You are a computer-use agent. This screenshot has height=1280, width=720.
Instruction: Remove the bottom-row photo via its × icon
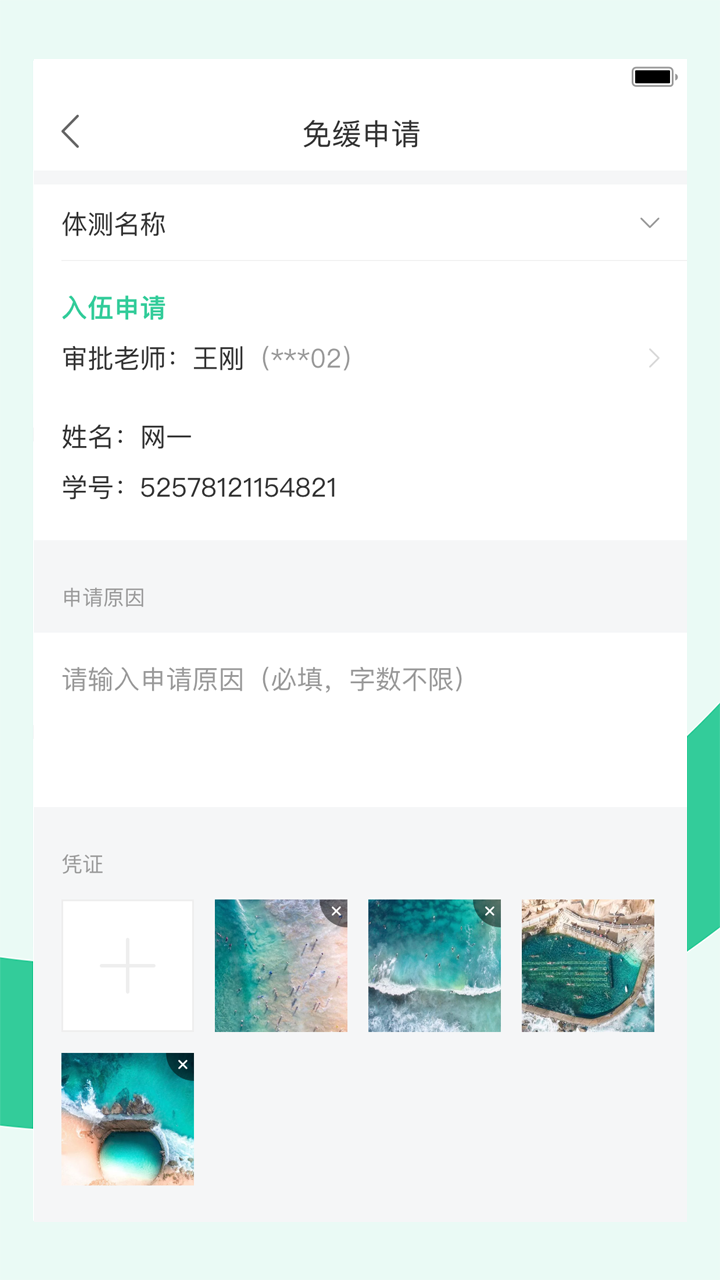tap(182, 1064)
